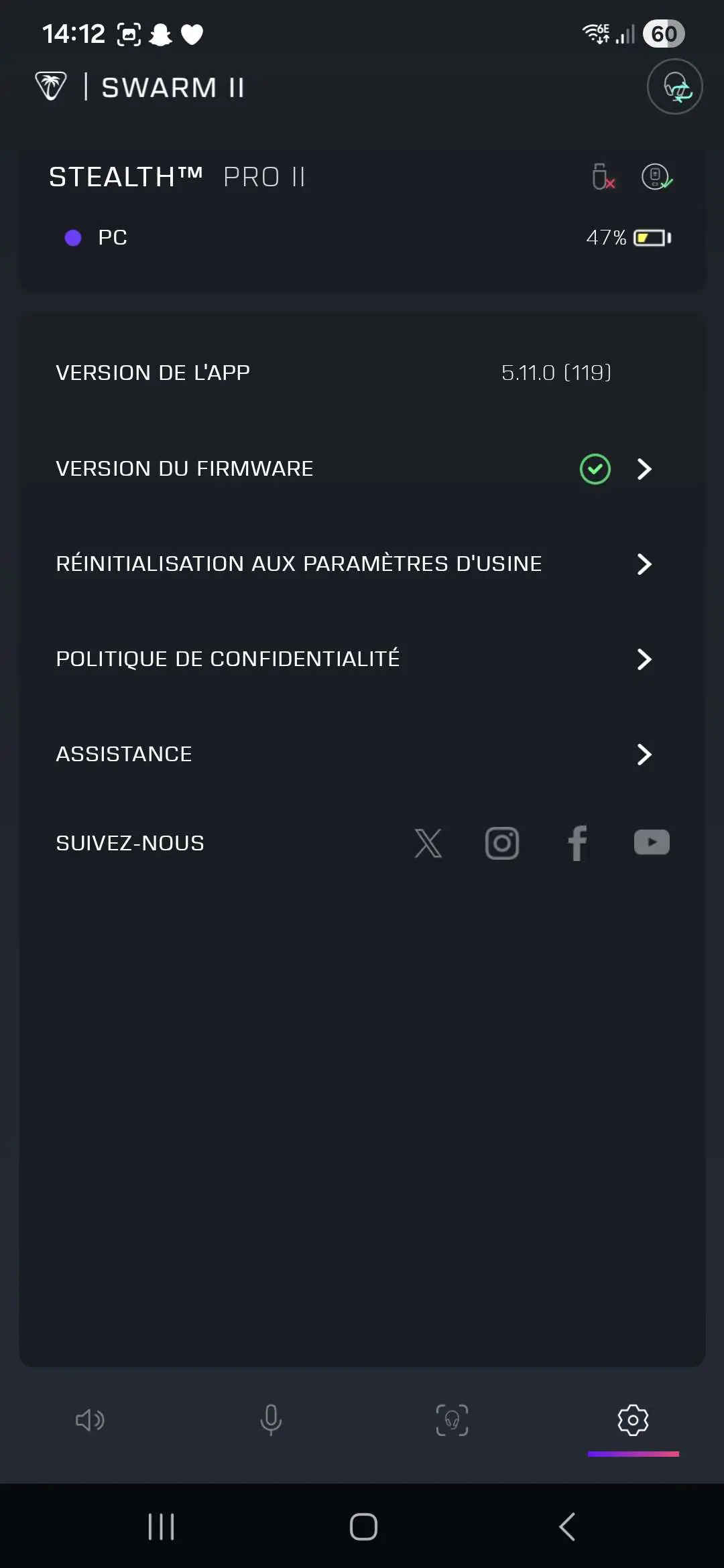
Task: Open Politique de confidentialité
Action: coord(362,659)
